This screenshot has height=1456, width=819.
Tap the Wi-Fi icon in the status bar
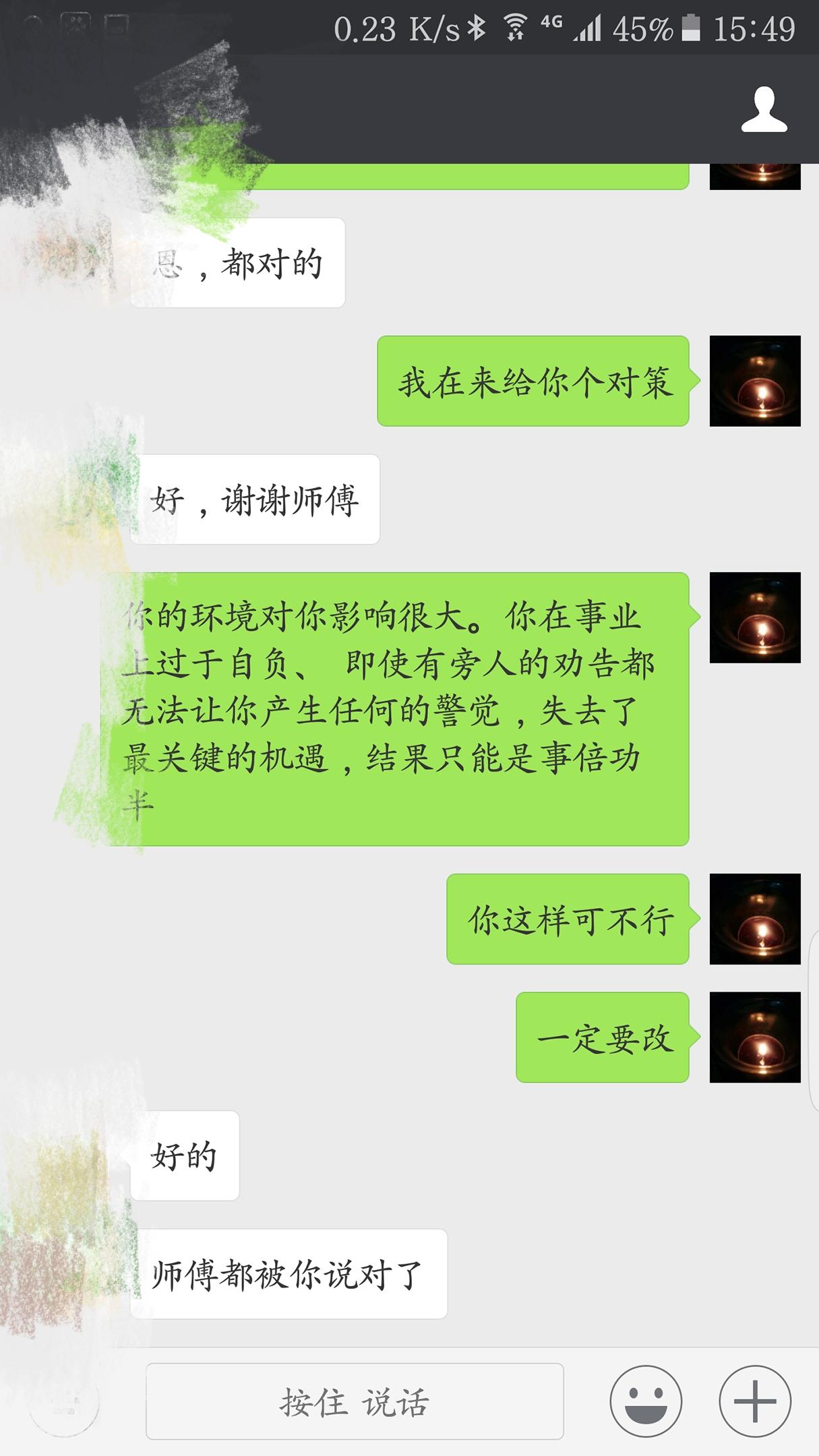click(x=516, y=25)
